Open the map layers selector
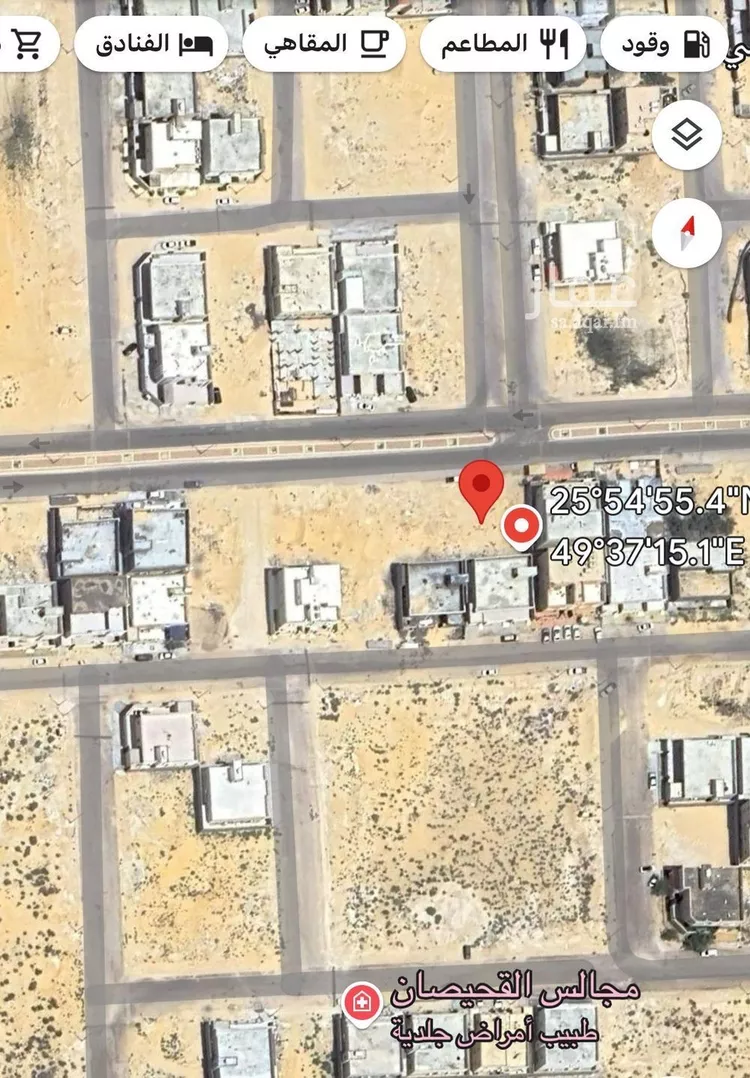This screenshot has height=1078, width=750. pos(687,135)
